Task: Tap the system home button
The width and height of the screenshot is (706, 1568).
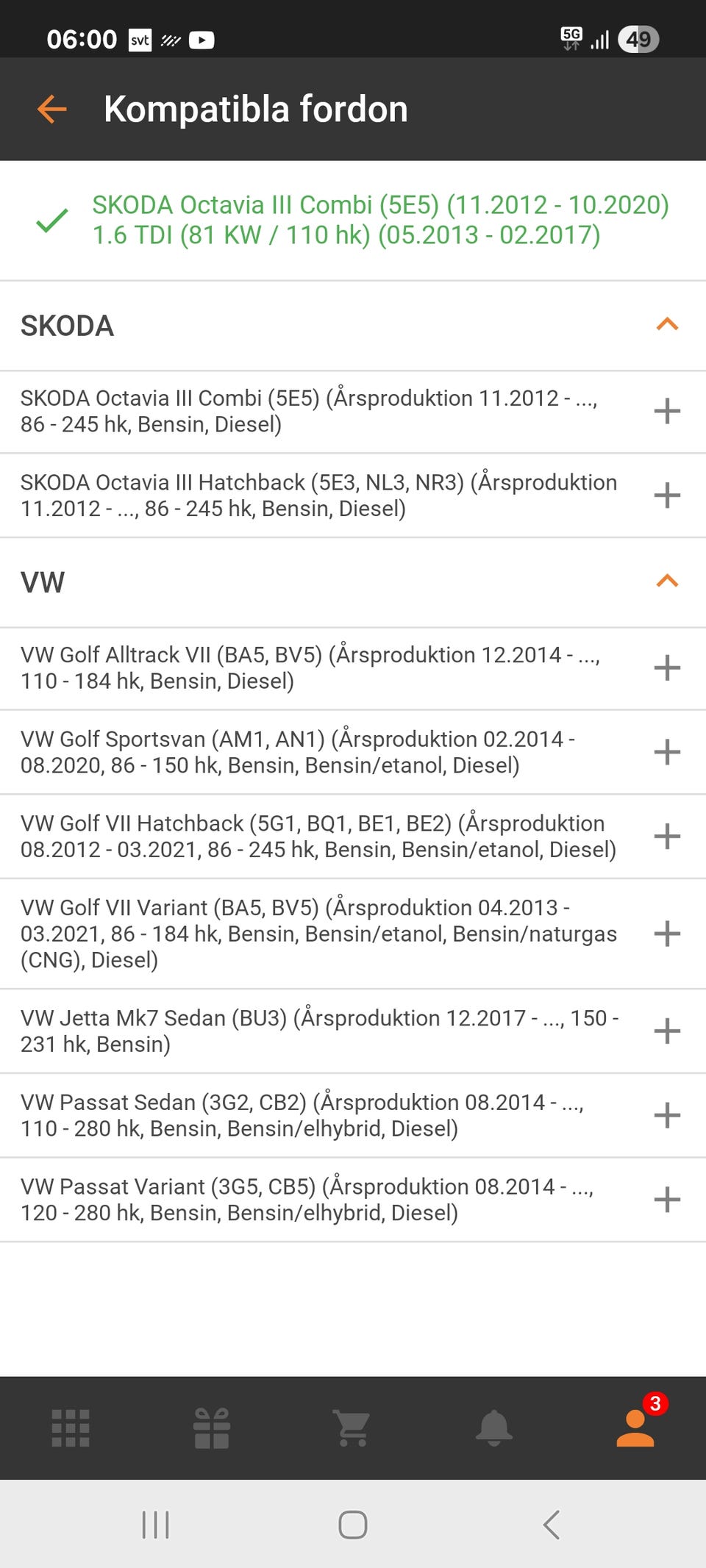Action: 352,1525
